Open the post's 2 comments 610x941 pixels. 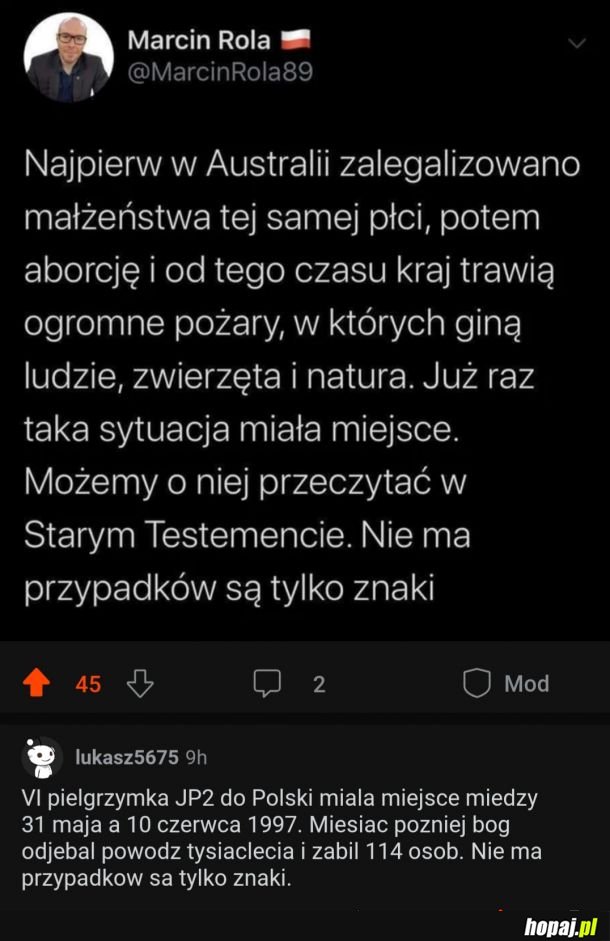[x=267, y=684]
